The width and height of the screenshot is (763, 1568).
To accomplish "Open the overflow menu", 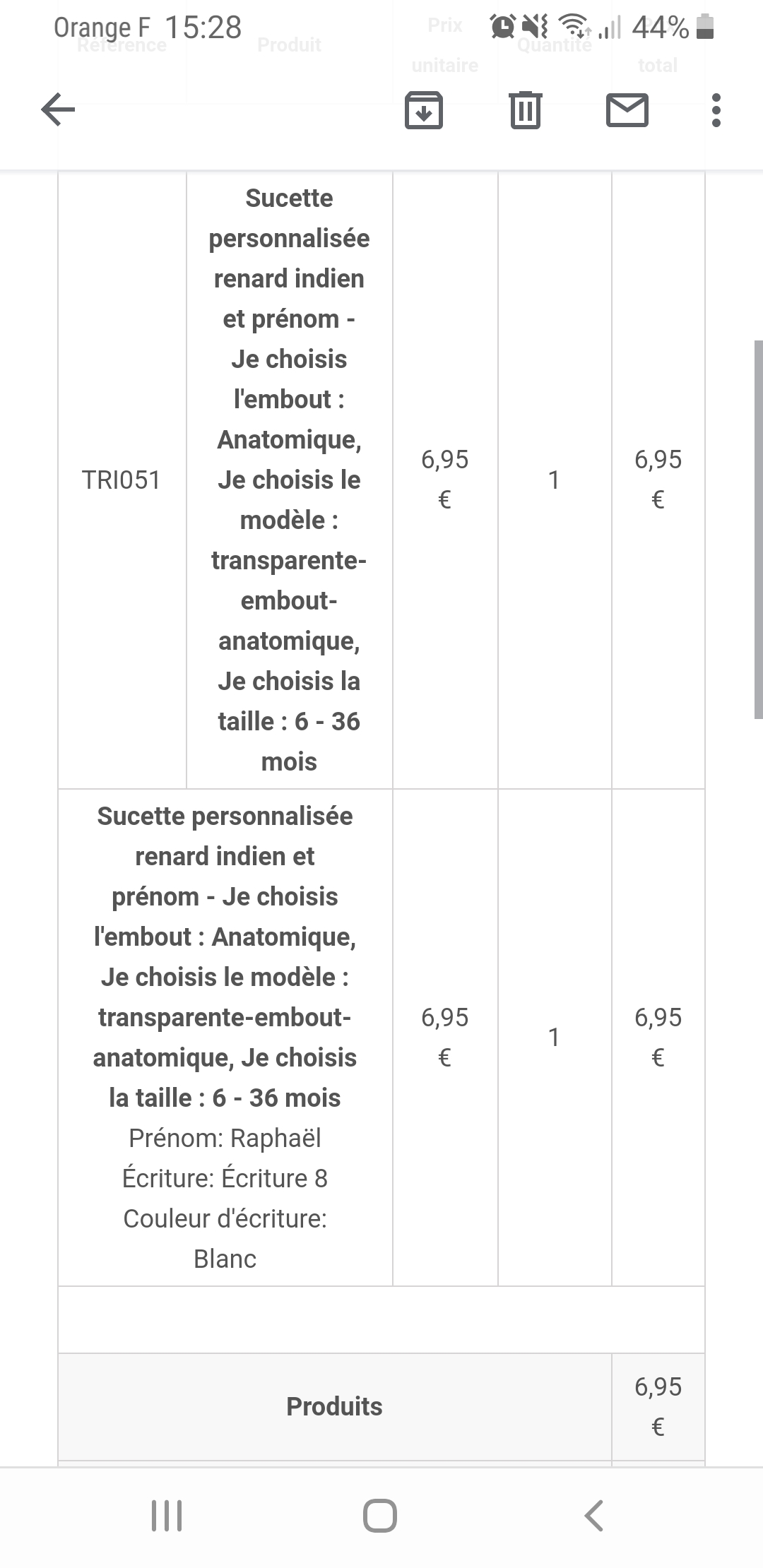I will tap(716, 110).
